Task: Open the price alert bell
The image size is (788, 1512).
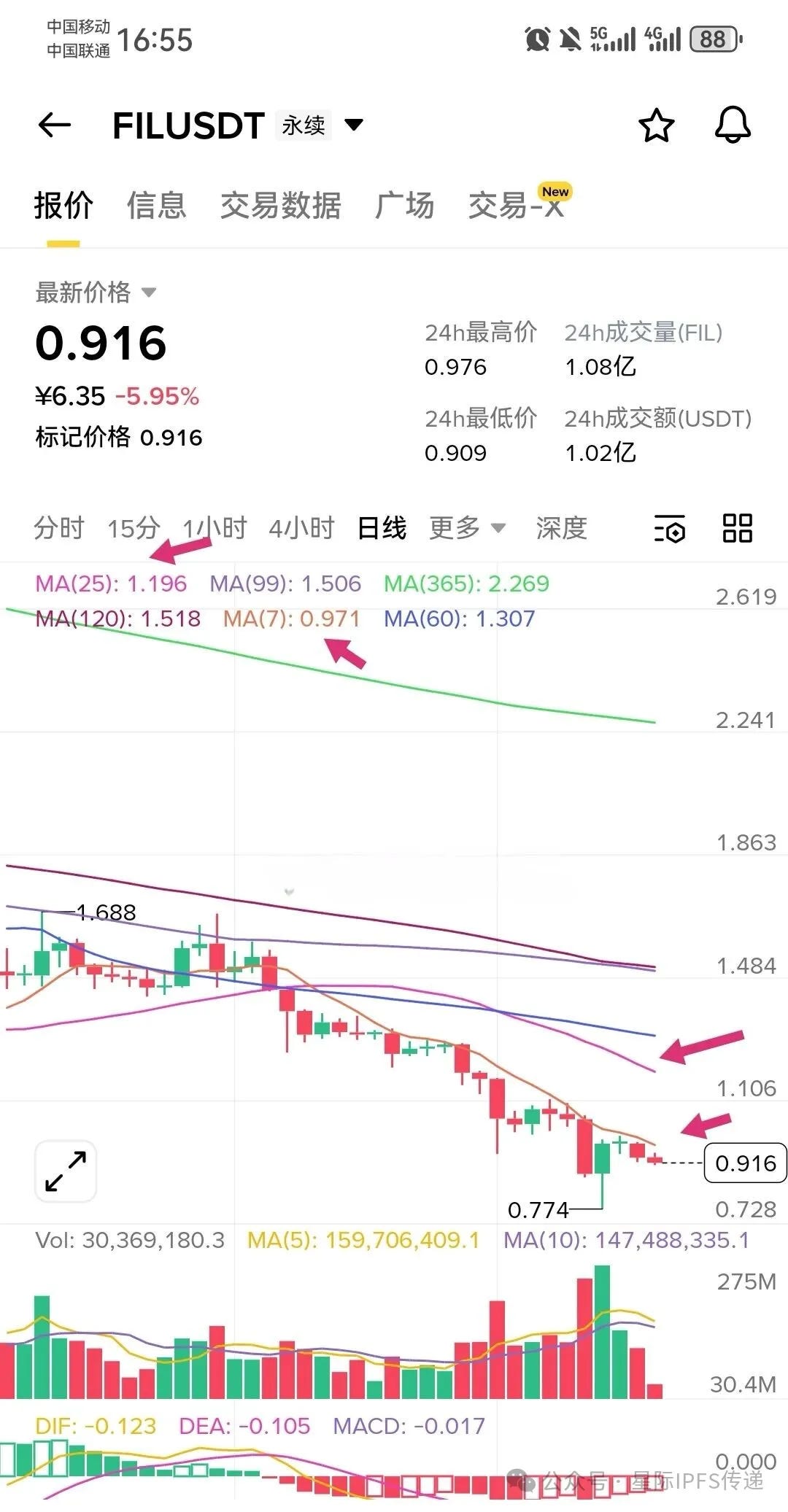Action: point(733,125)
